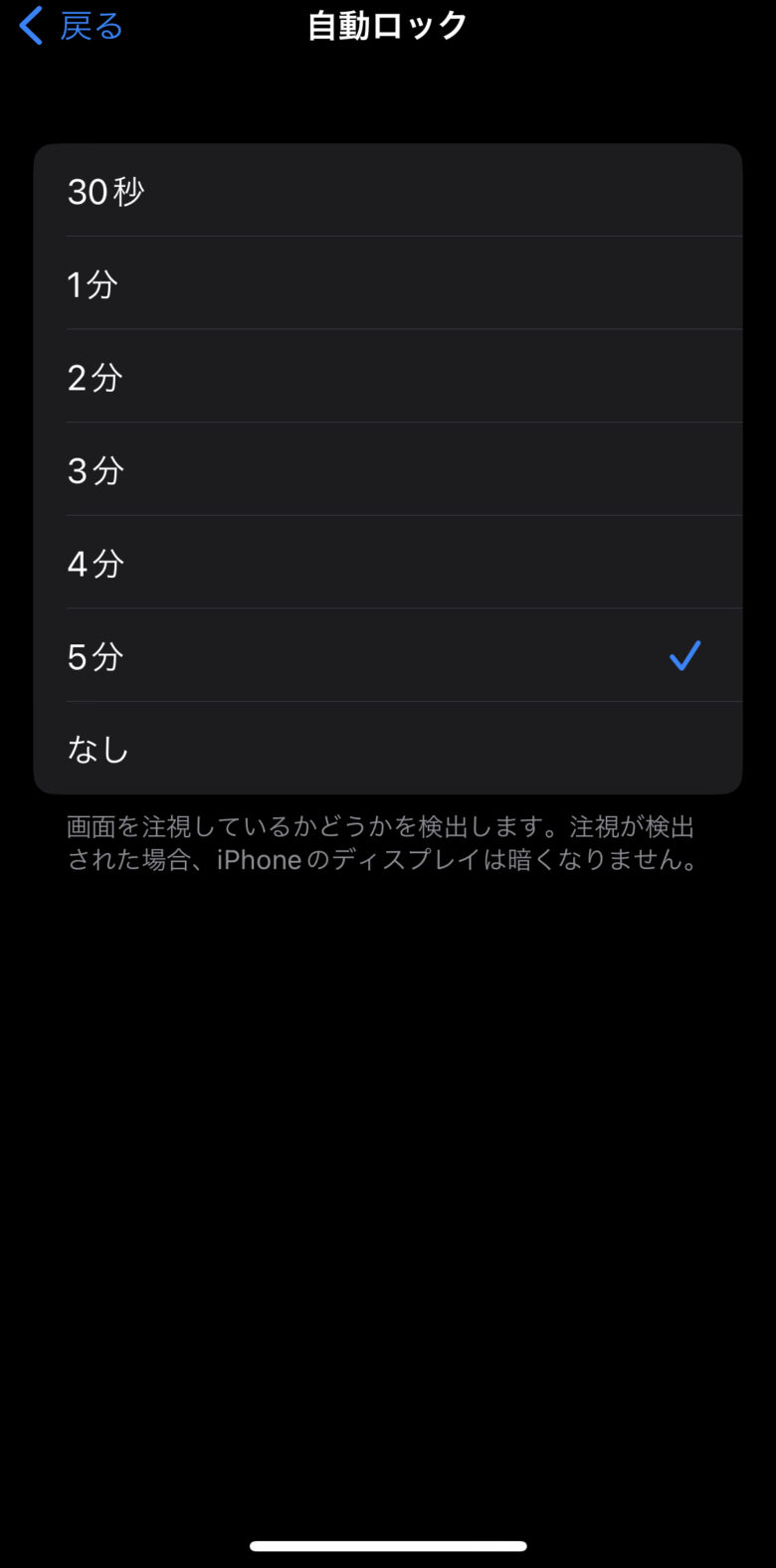Pick the 3分 option
Screen dimensions: 776x1568
pyautogui.click(x=388, y=469)
